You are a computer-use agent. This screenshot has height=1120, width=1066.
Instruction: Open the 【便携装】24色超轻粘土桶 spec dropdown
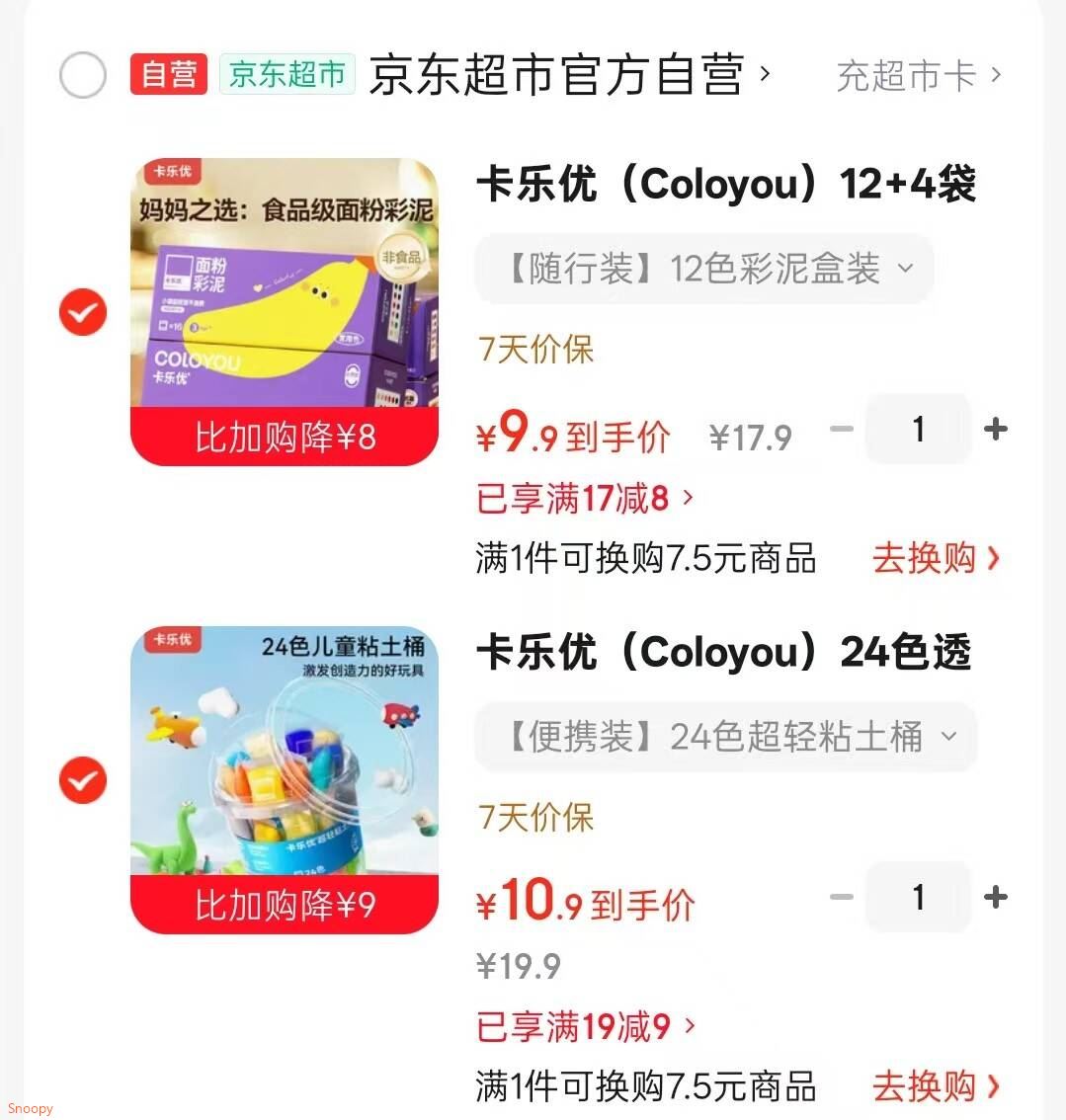tap(725, 737)
